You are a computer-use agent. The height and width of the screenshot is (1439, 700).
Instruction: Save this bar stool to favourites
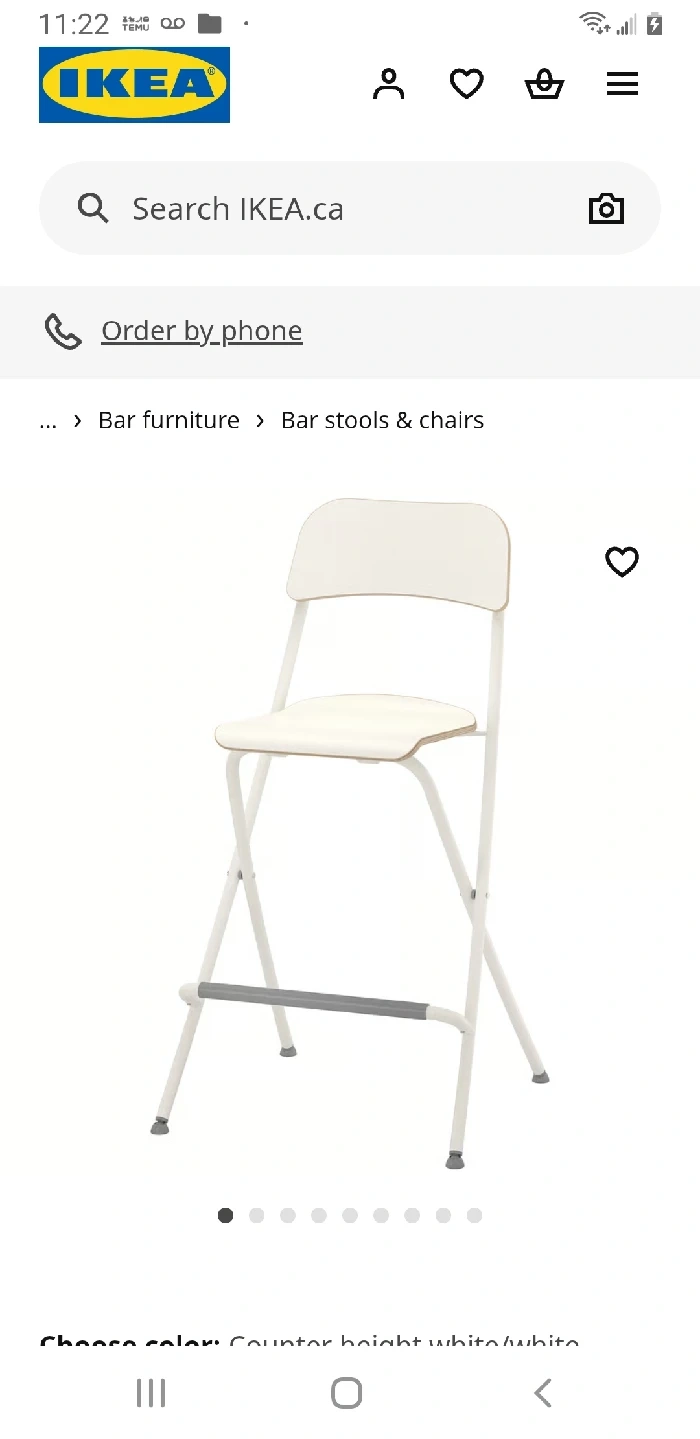pyautogui.click(x=622, y=562)
